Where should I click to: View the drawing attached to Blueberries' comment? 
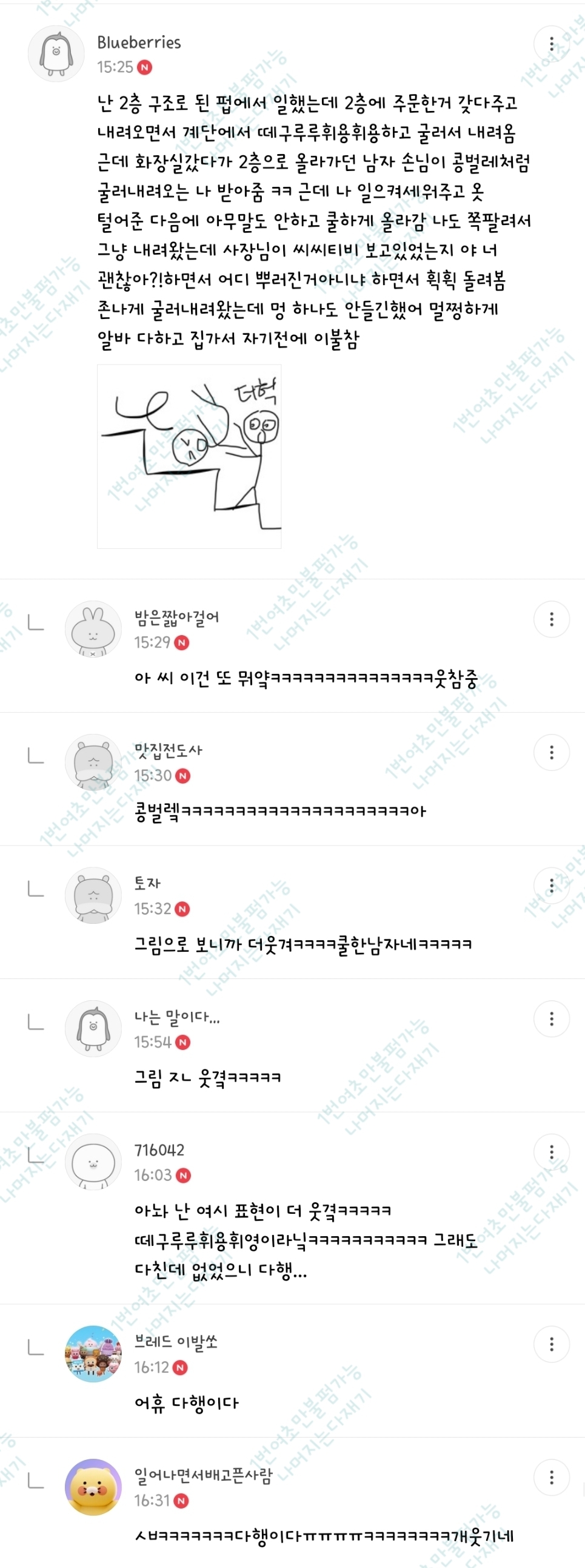coord(189,457)
